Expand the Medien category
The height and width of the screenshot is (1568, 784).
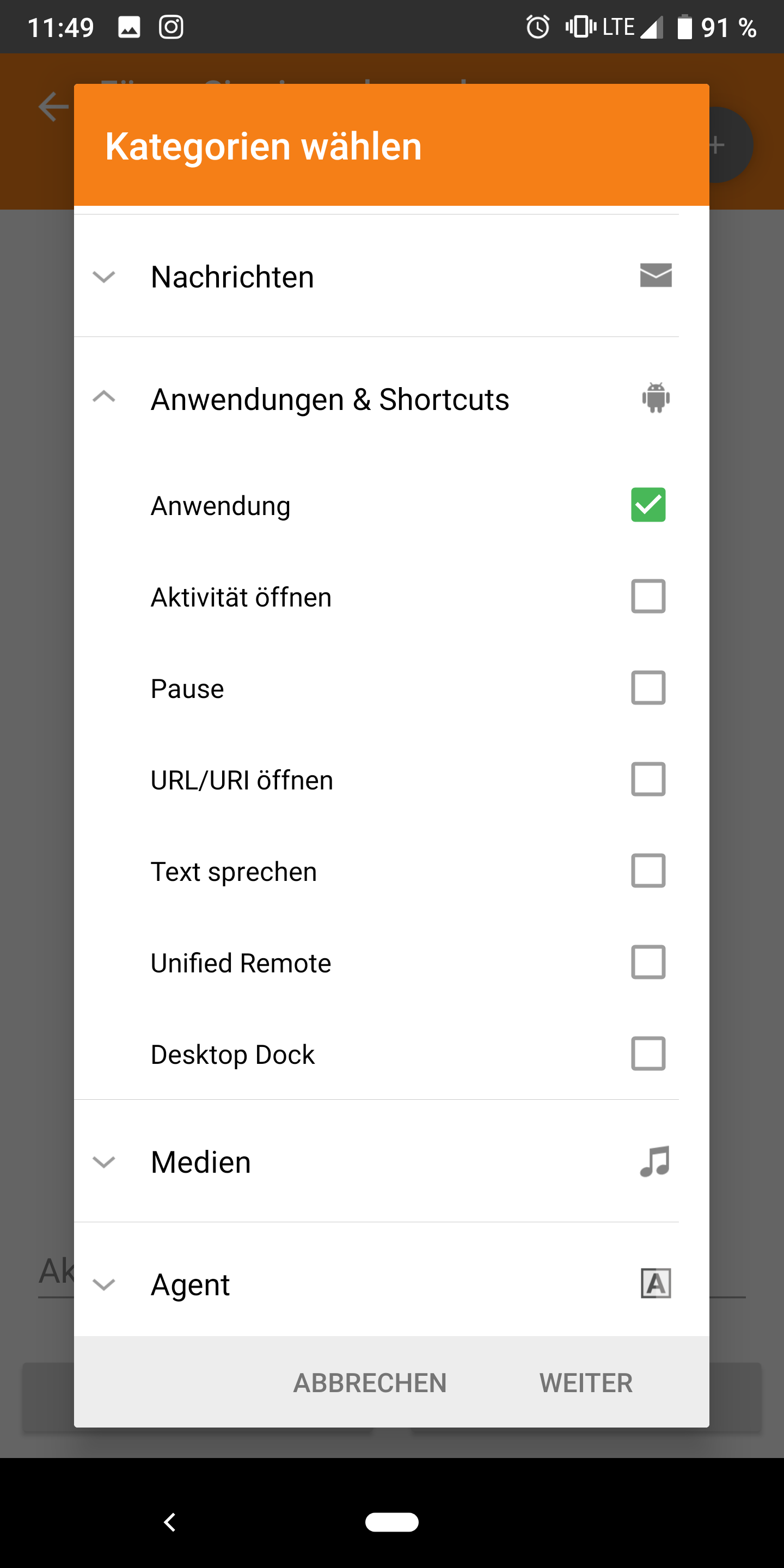104,1162
